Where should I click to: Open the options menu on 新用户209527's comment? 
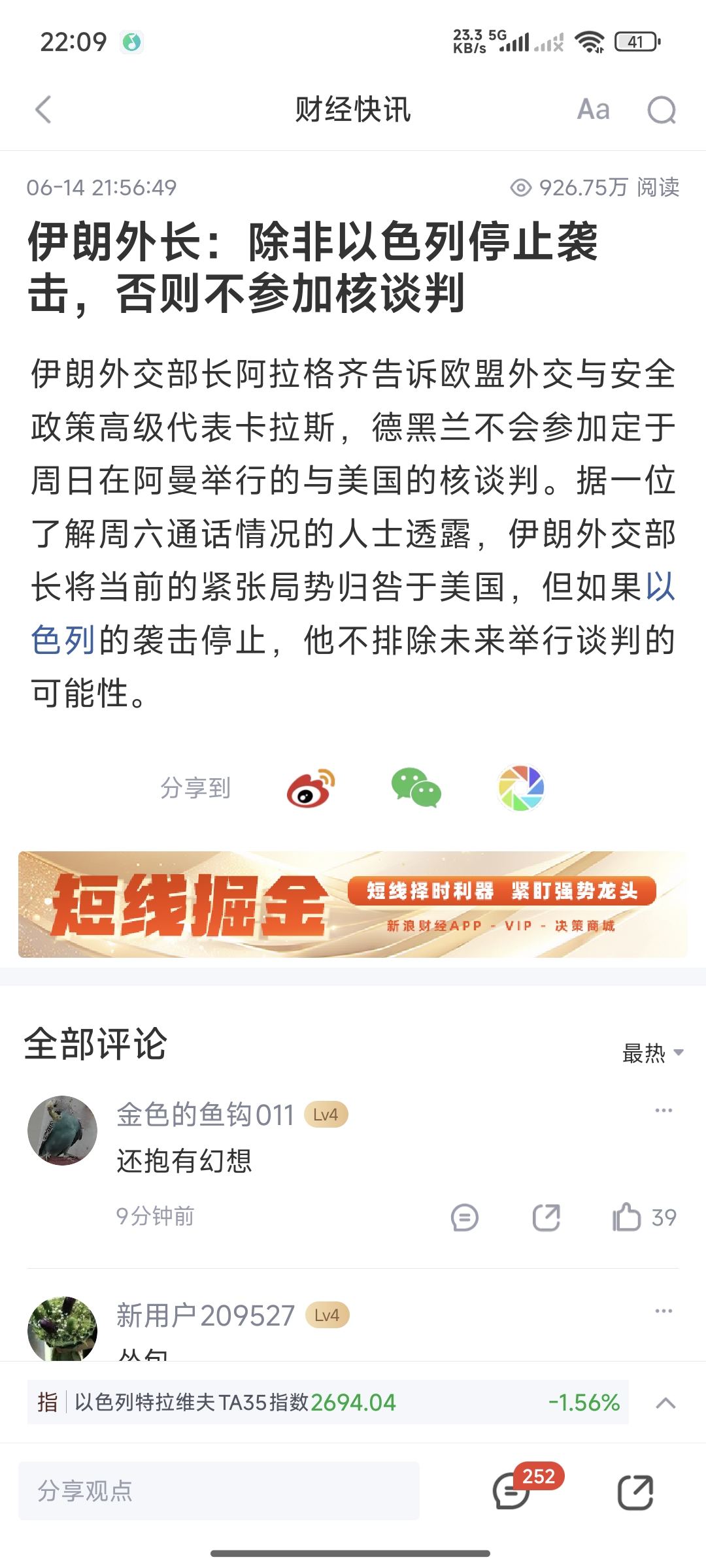pos(664,1312)
